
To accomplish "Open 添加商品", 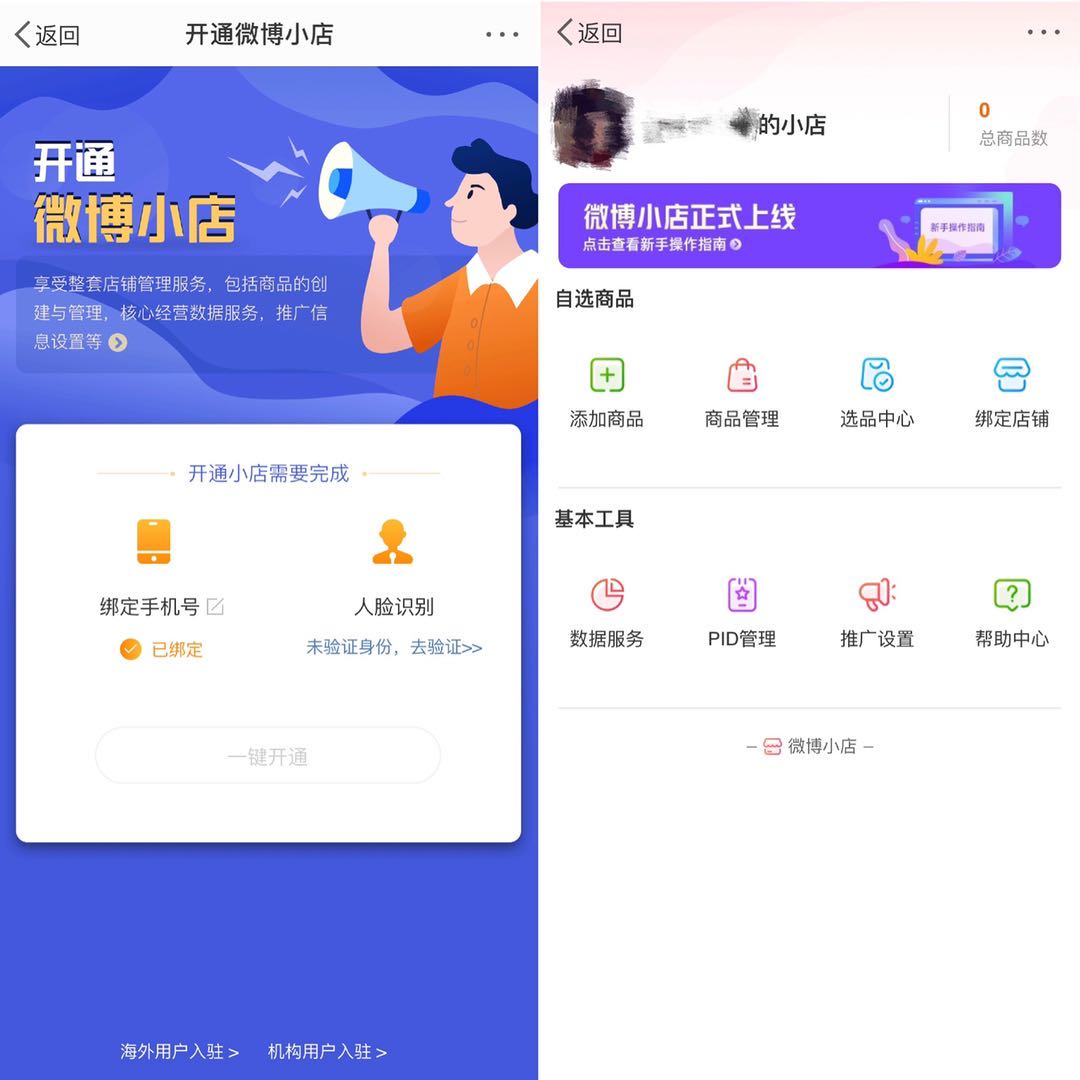I will tap(606, 392).
